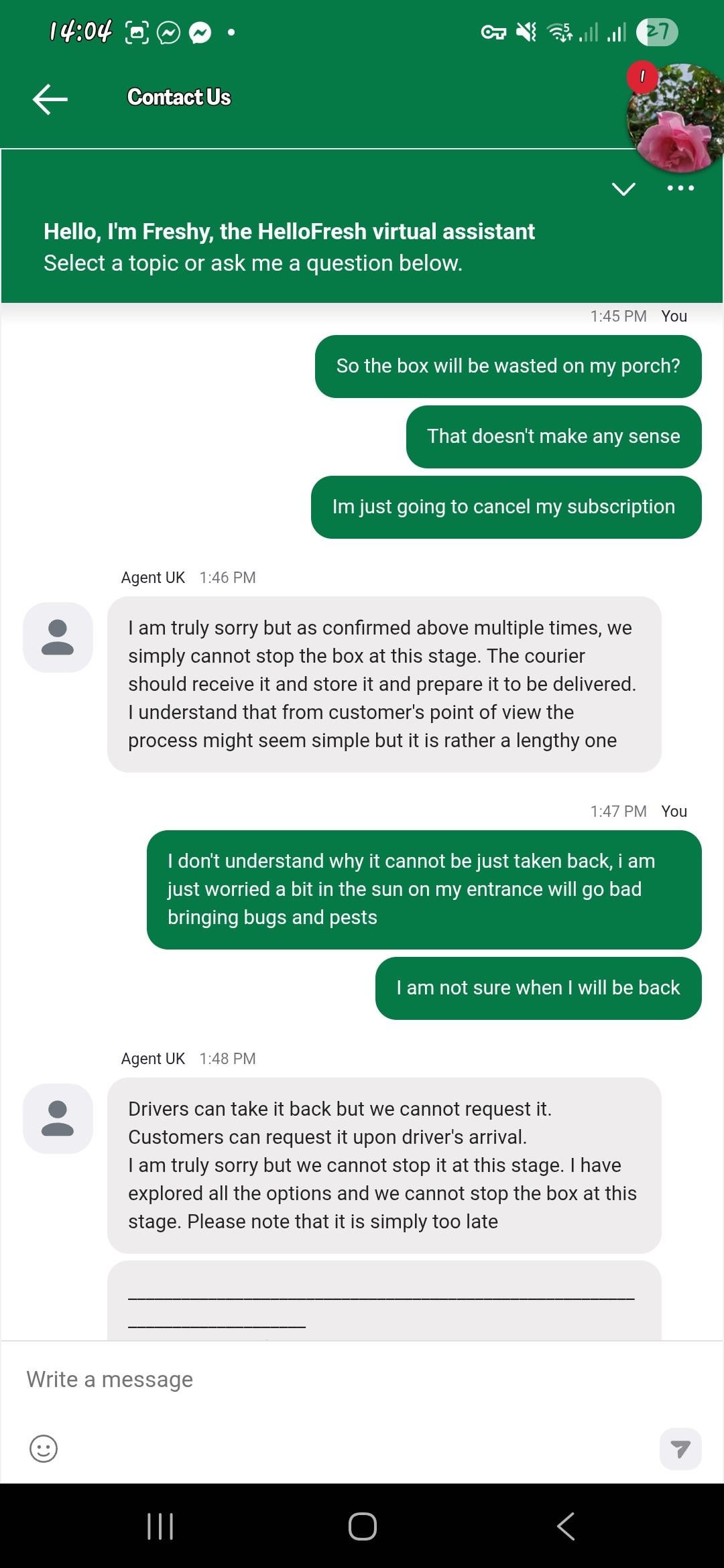Screen dimensions: 724x1568
Task: Focus the Write a message field
Action: (335, 1379)
